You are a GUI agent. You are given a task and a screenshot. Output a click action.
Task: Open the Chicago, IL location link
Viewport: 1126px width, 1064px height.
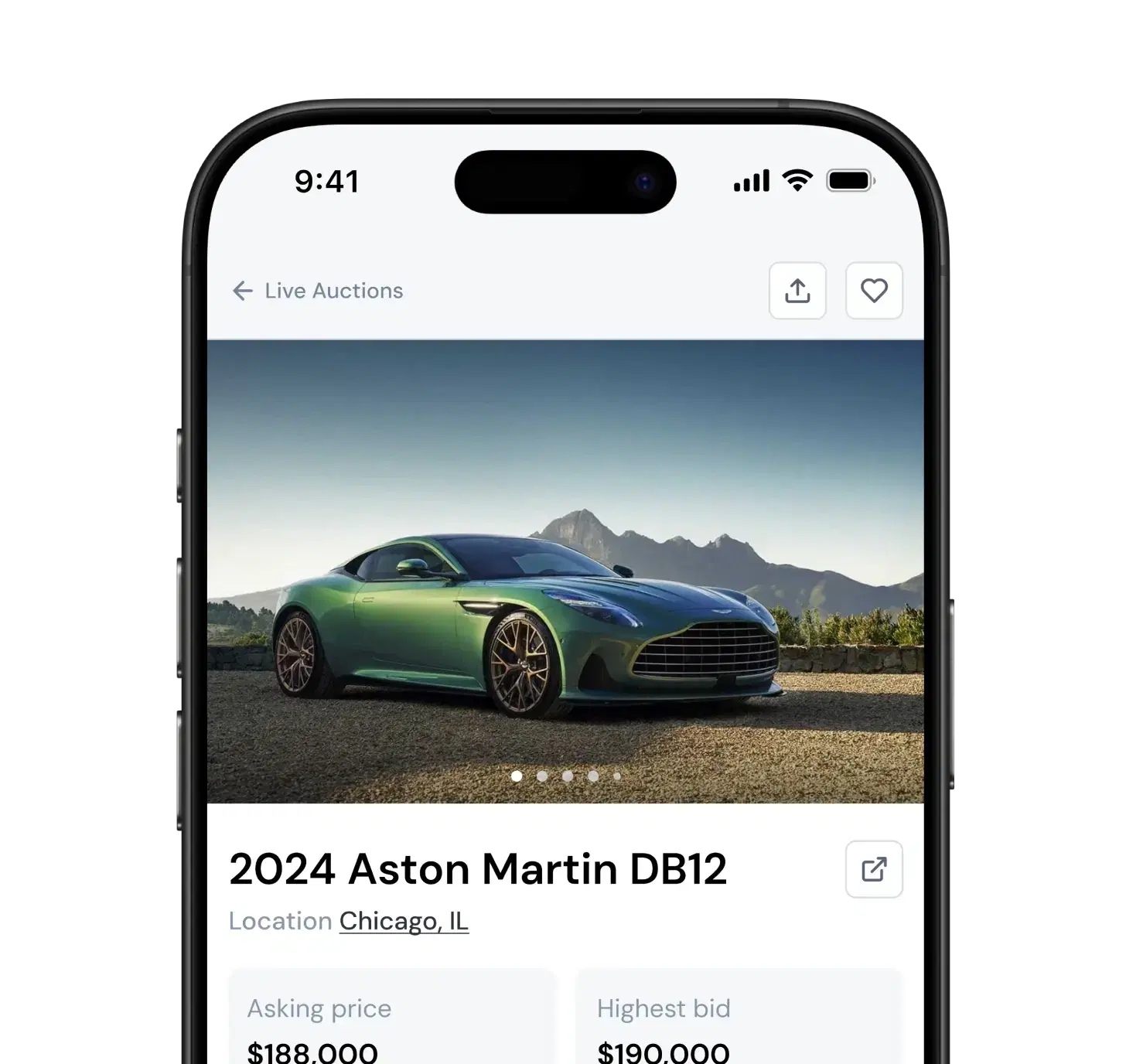(404, 921)
